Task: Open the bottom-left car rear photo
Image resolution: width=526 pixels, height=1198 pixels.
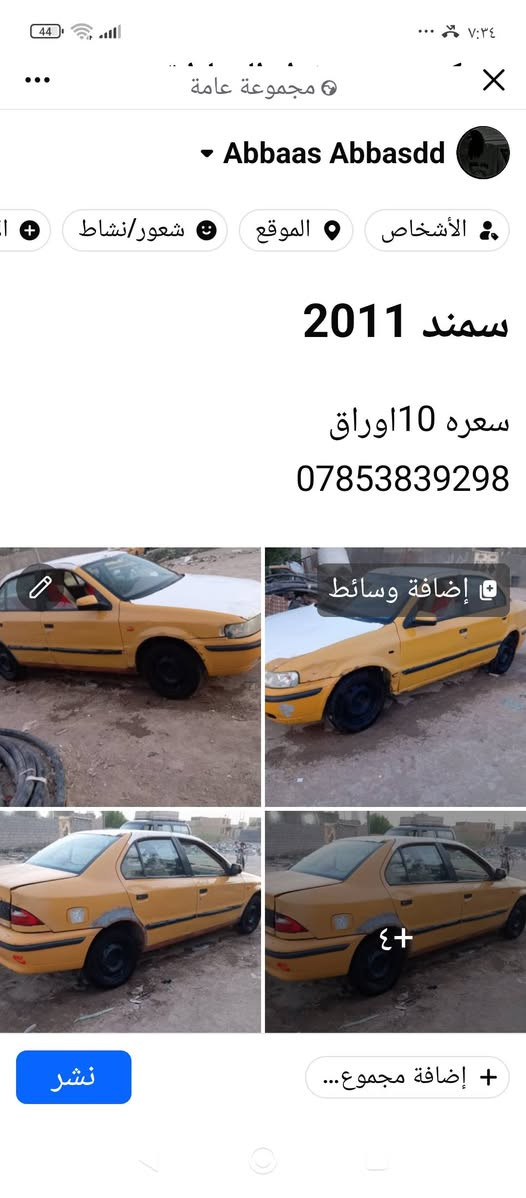Action: point(130,921)
